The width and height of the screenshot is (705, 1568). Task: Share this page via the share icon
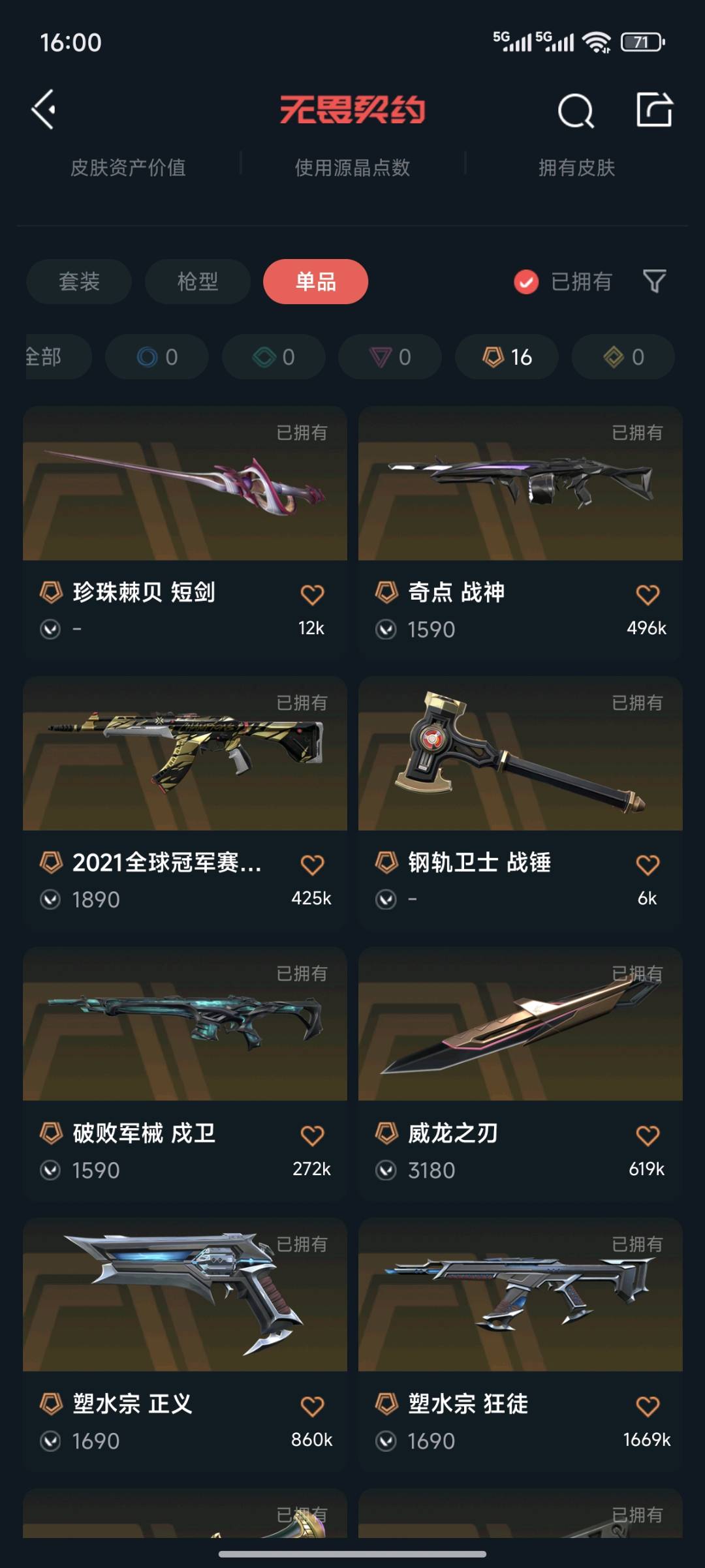tap(654, 110)
